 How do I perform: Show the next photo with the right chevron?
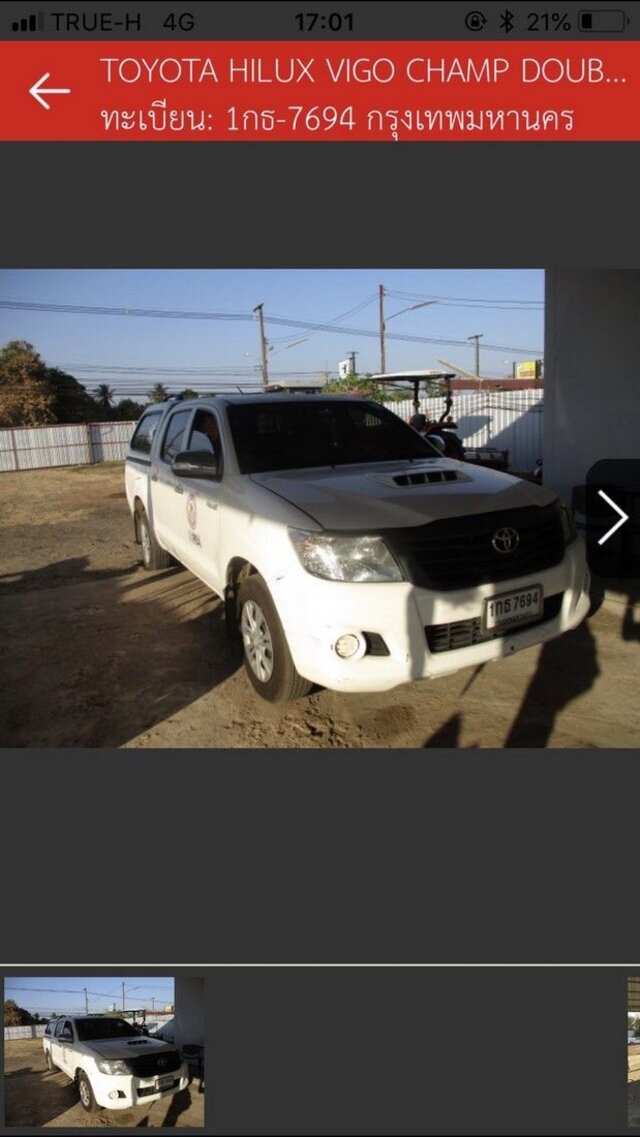point(612,517)
